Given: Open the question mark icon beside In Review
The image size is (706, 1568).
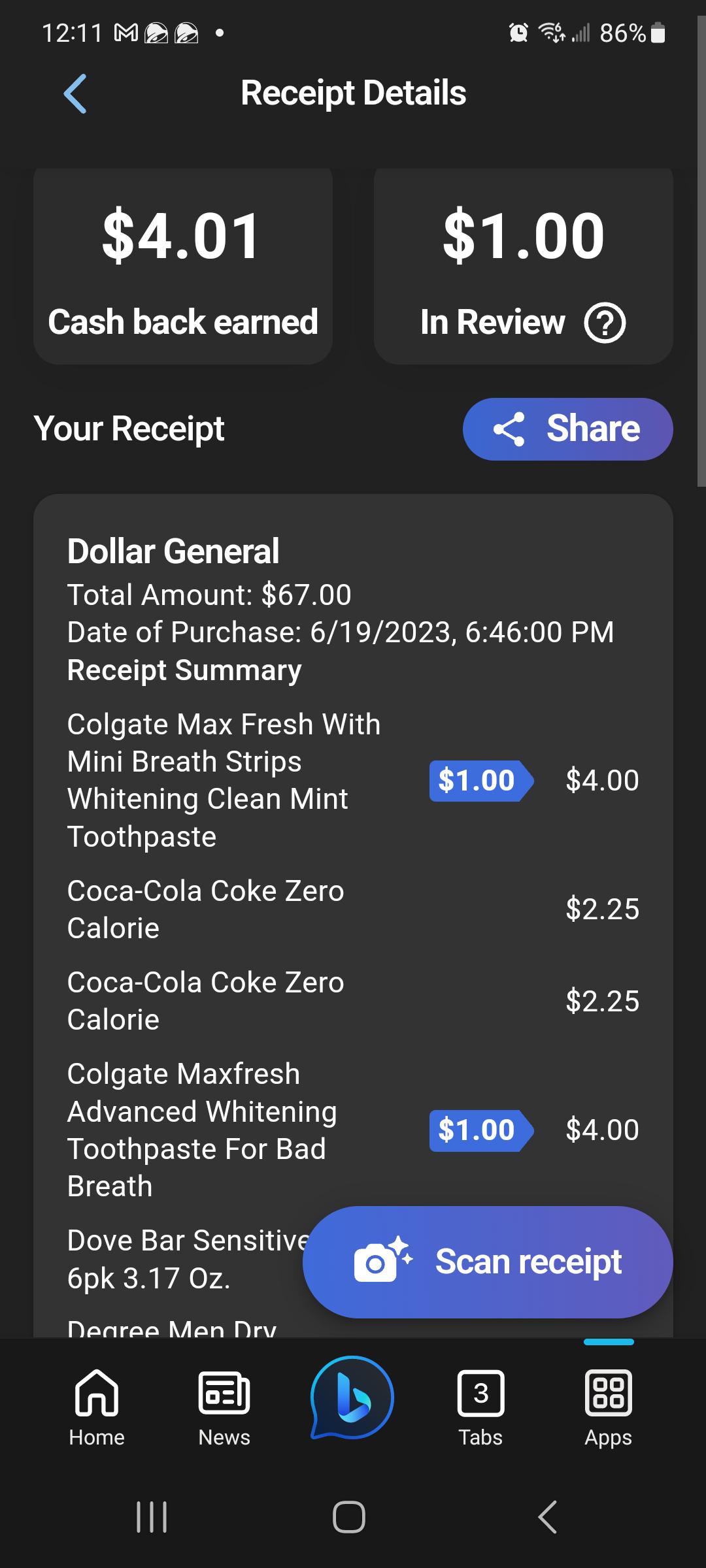Looking at the screenshot, I should click(x=605, y=322).
